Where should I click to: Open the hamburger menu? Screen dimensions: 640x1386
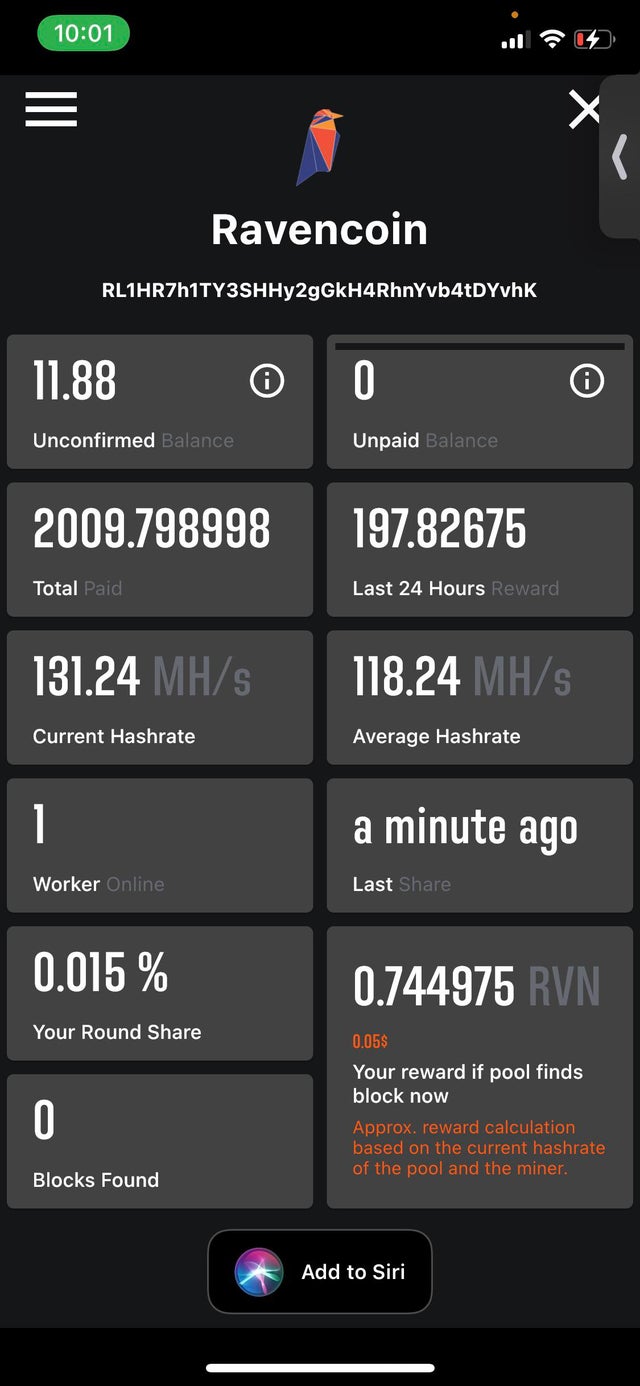(51, 109)
